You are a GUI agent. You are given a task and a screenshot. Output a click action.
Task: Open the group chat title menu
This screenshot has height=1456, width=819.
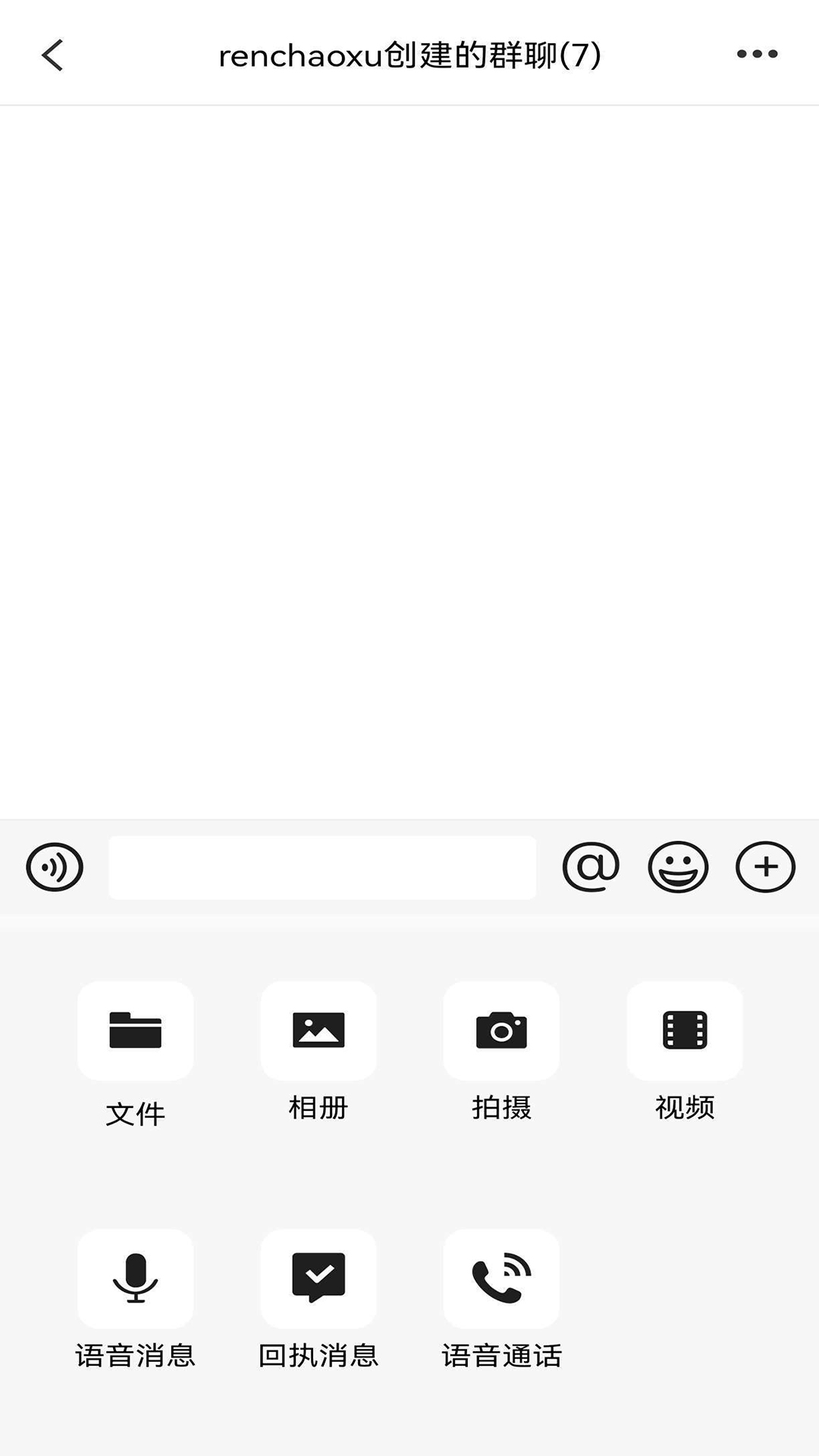tap(409, 53)
